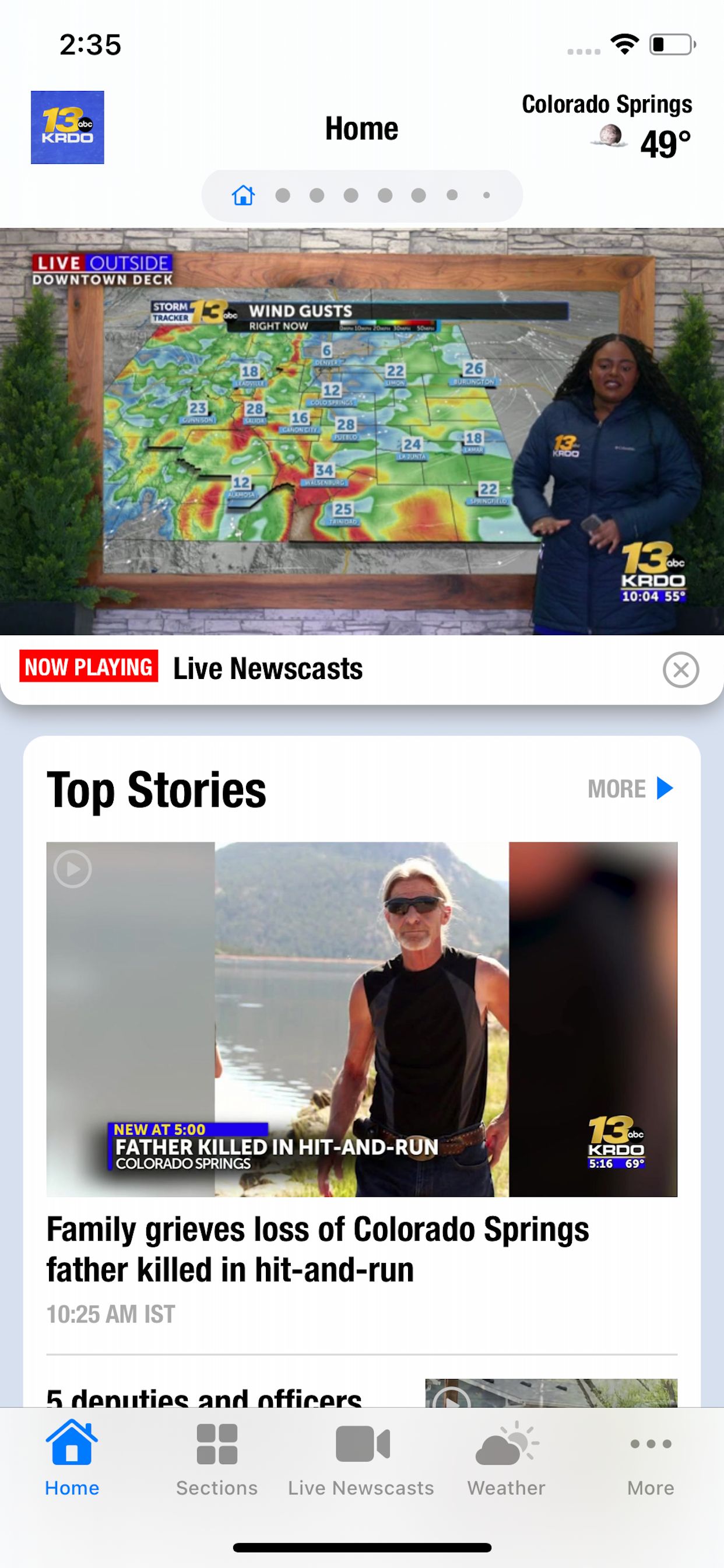Tap the KRDO 13 station logo

point(68,127)
